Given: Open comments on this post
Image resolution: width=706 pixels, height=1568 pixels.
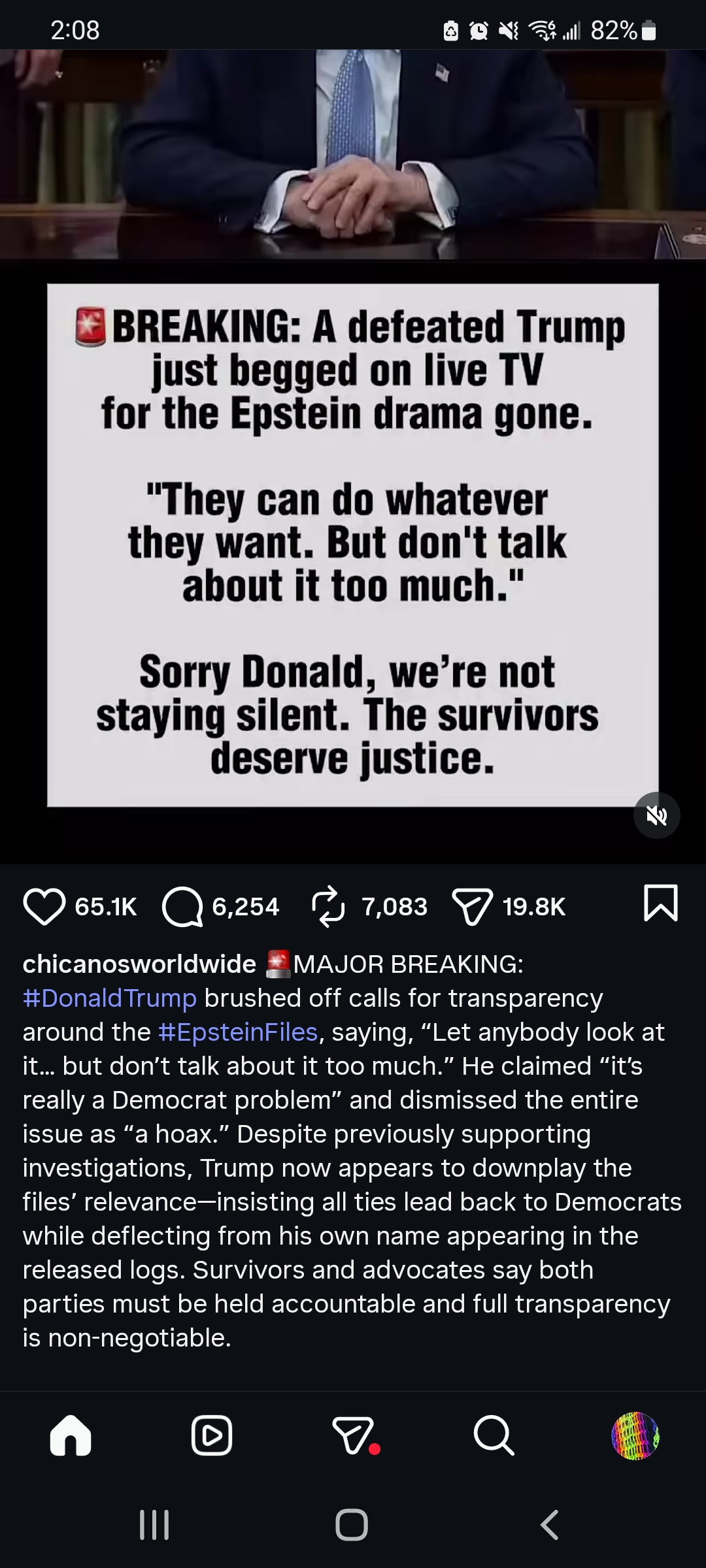Looking at the screenshot, I should point(182,906).
